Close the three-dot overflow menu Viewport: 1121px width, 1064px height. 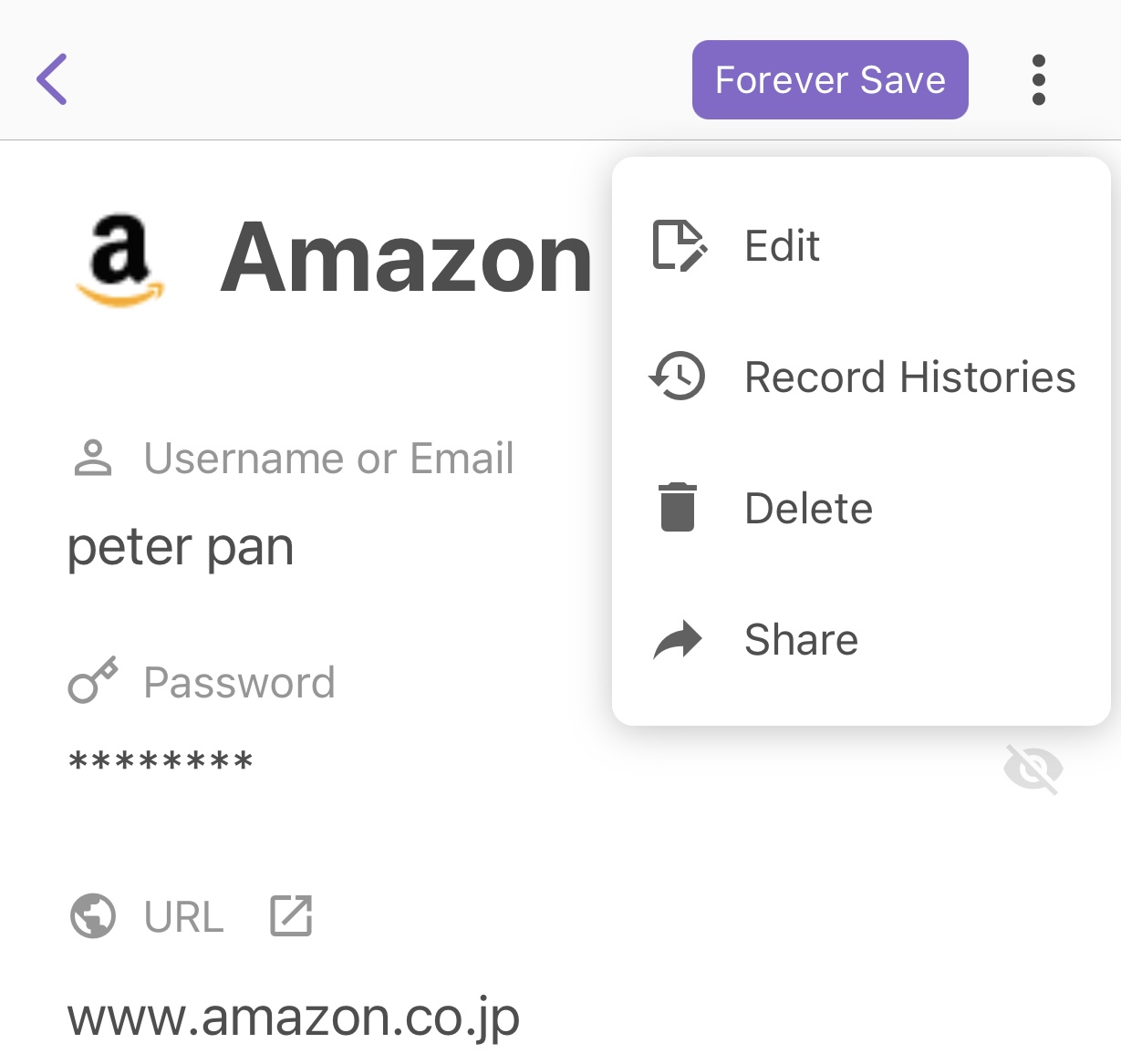tap(1038, 80)
